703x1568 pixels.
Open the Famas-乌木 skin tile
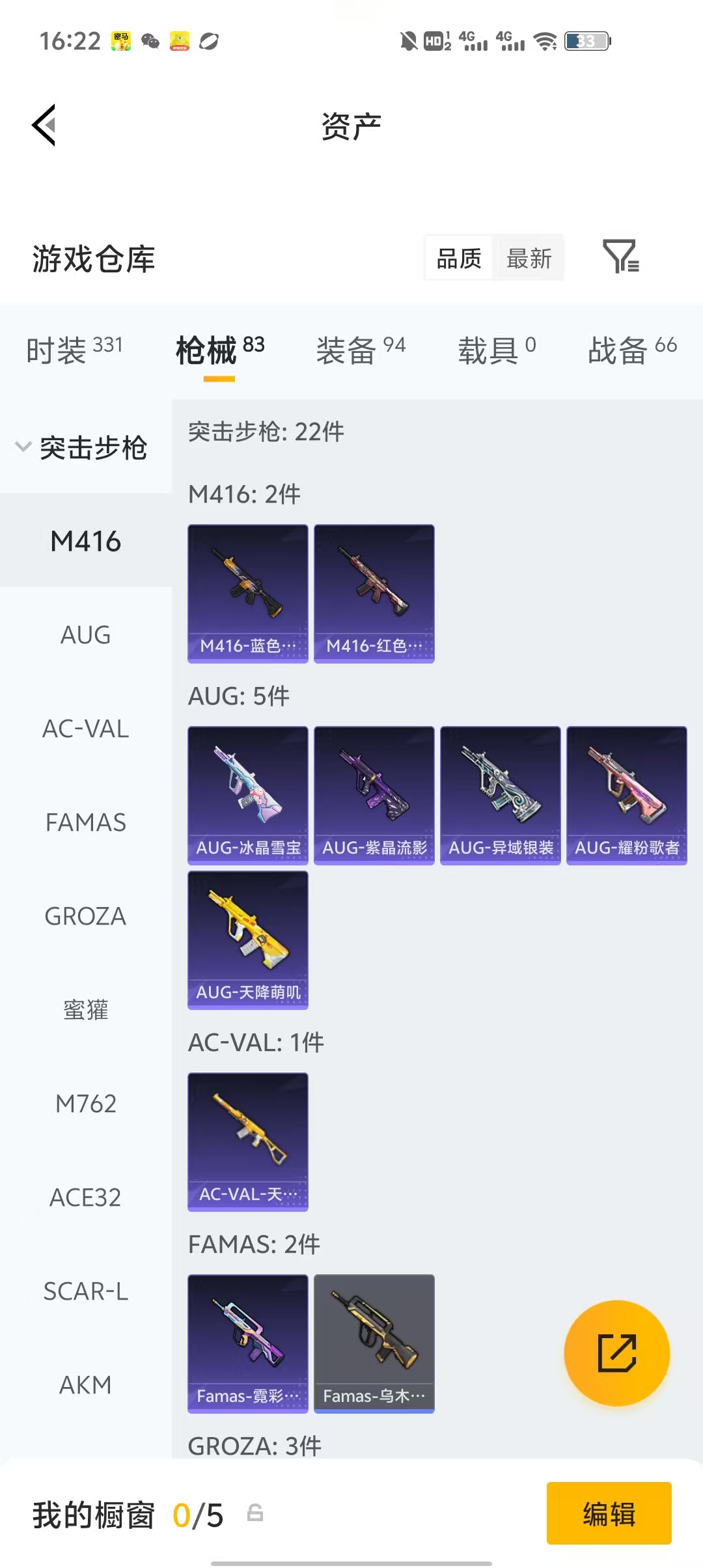click(x=374, y=1343)
